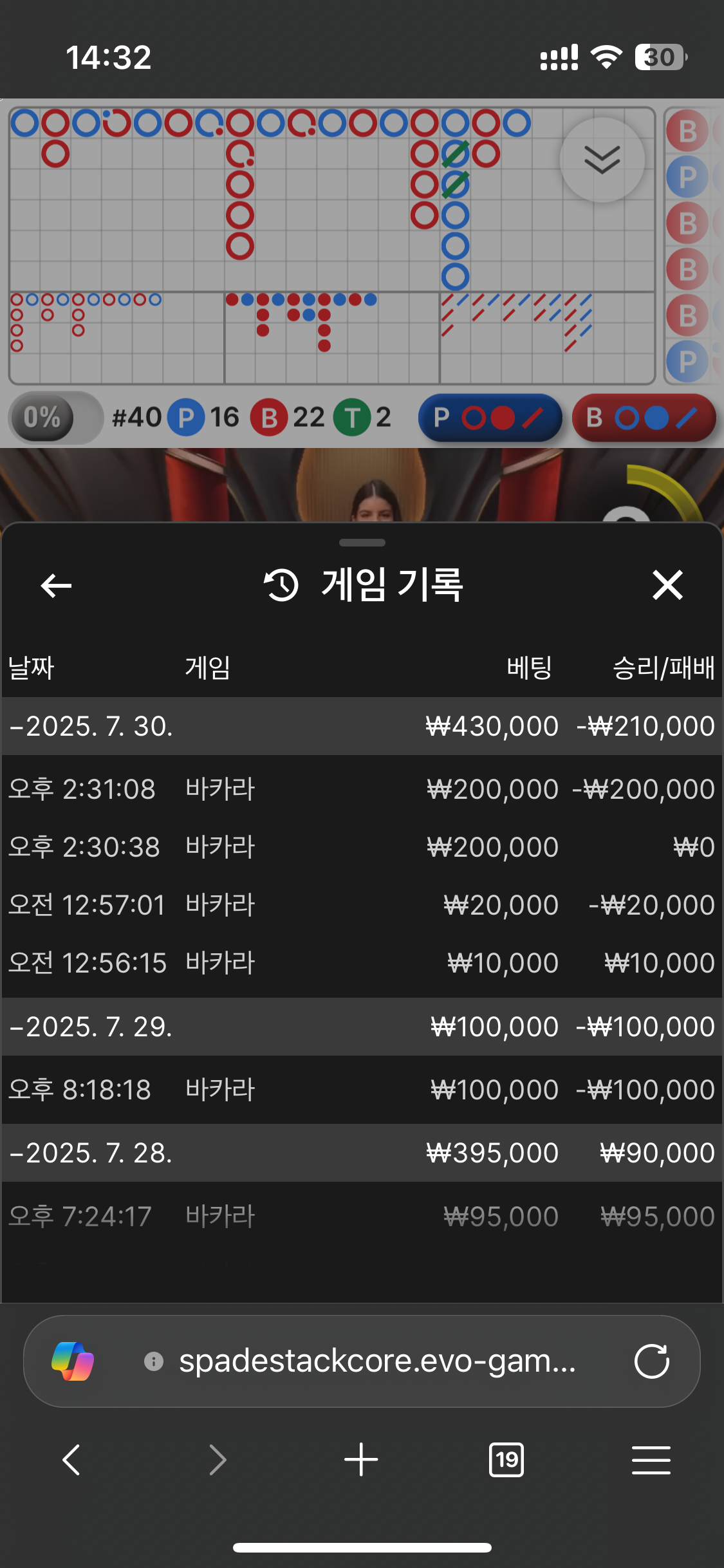
Task: Tap the browser address bar
Action: (376, 1361)
